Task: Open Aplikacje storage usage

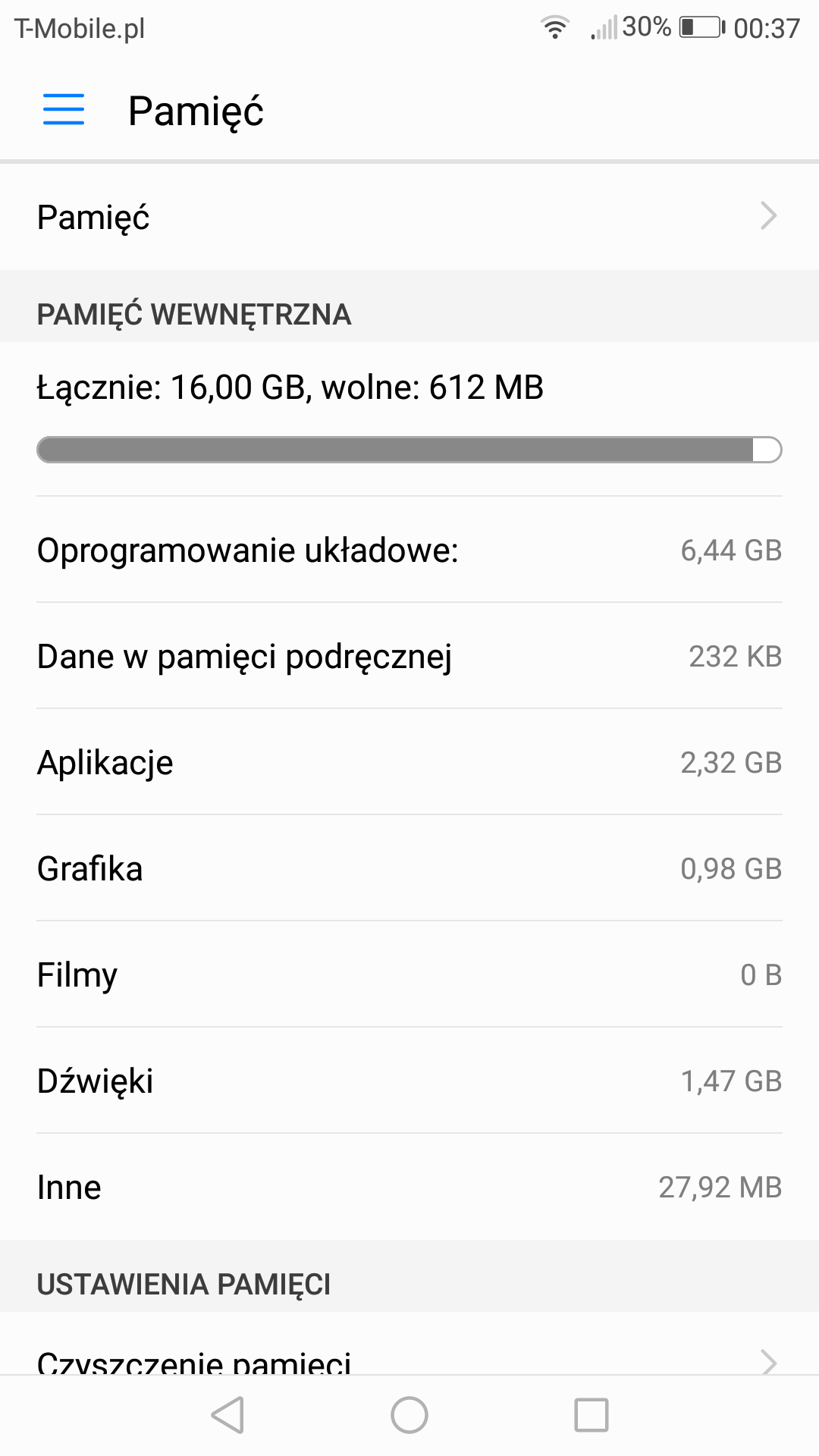Action: click(x=409, y=762)
